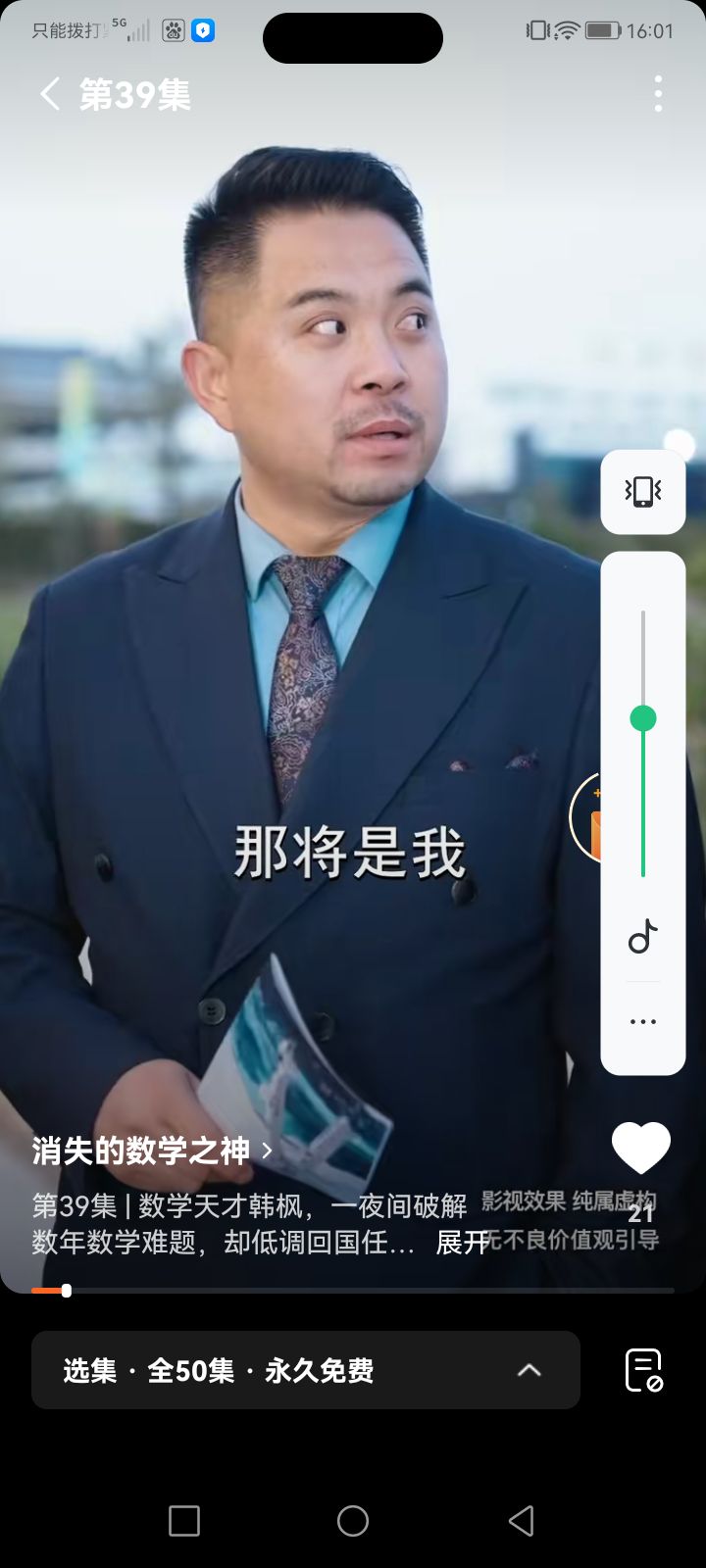The width and height of the screenshot is (706, 1568).
Task: Open the three-dot overflow menu
Action: tap(658, 94)
